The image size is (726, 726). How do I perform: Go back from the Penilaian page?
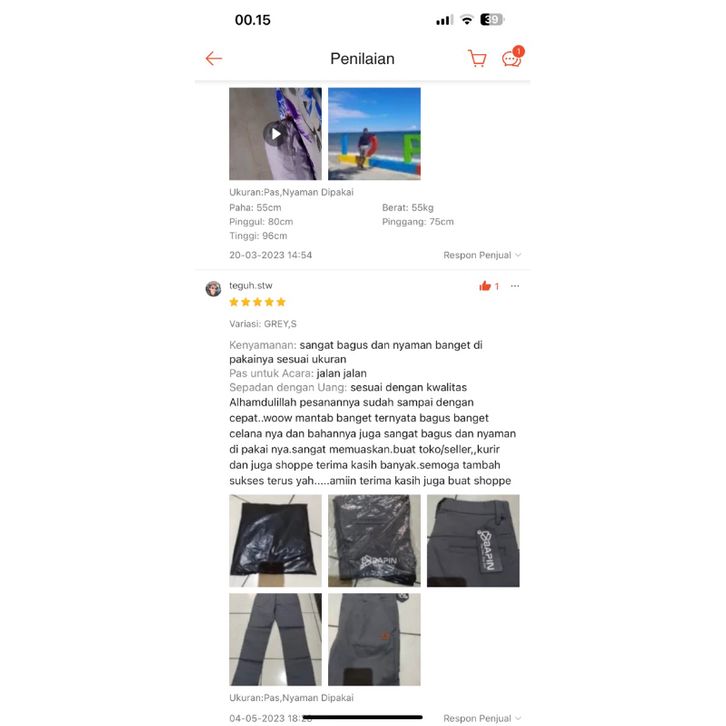pyautogui.click(x=214, y=59)
